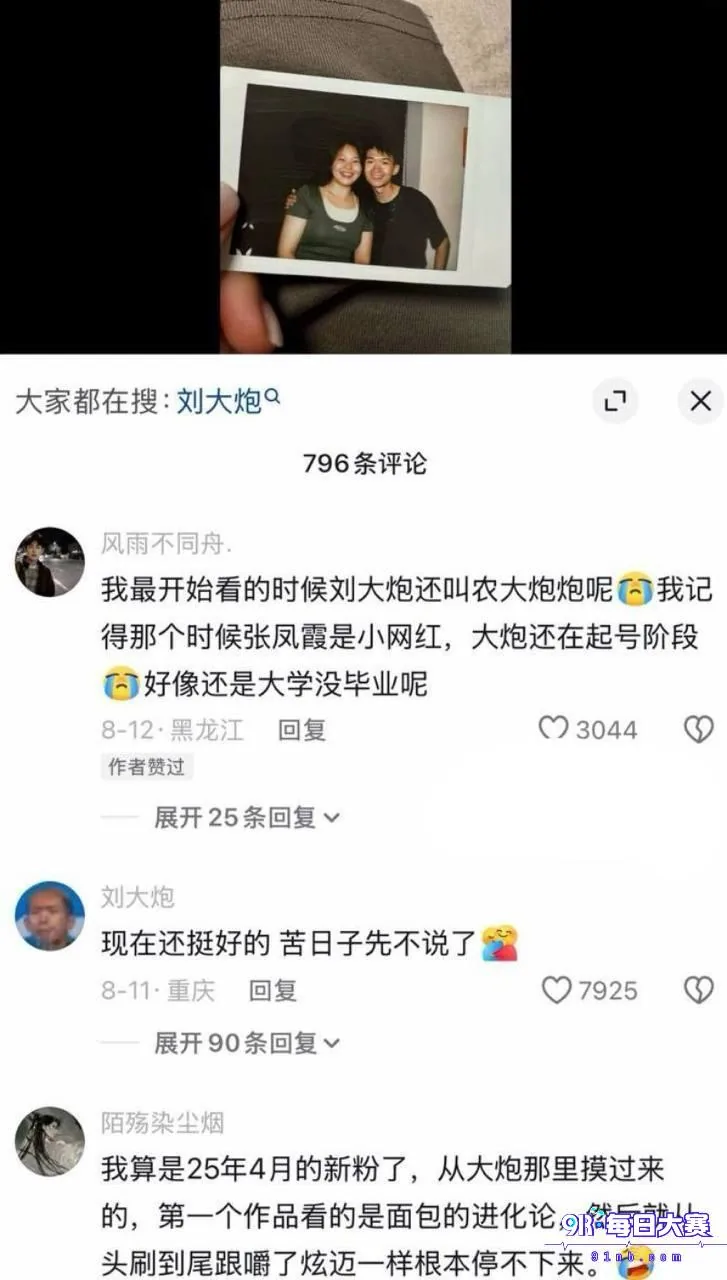
Task: Expand 90 replies under 刘大炮's comment
Action: pos(247,1043)
